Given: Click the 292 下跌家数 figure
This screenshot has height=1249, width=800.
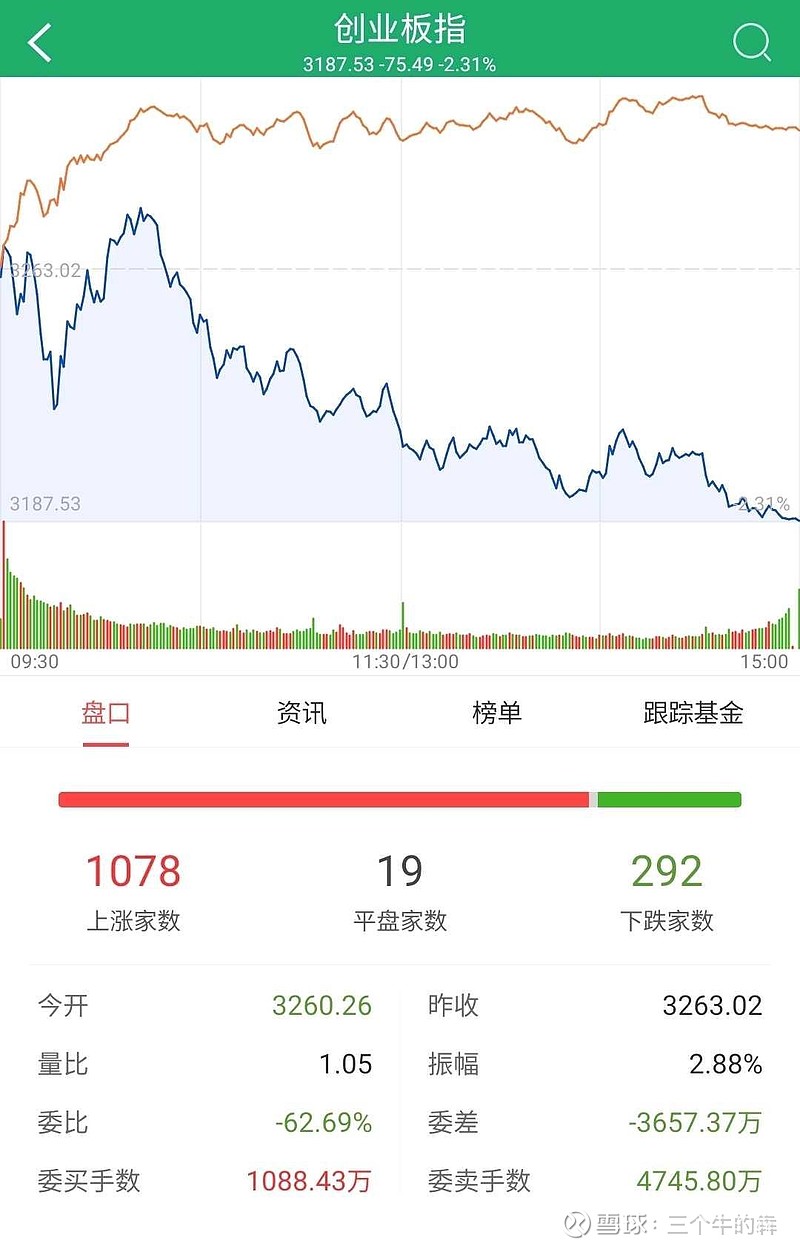Looking at the screenshot, I should click(x=664, y=872).
